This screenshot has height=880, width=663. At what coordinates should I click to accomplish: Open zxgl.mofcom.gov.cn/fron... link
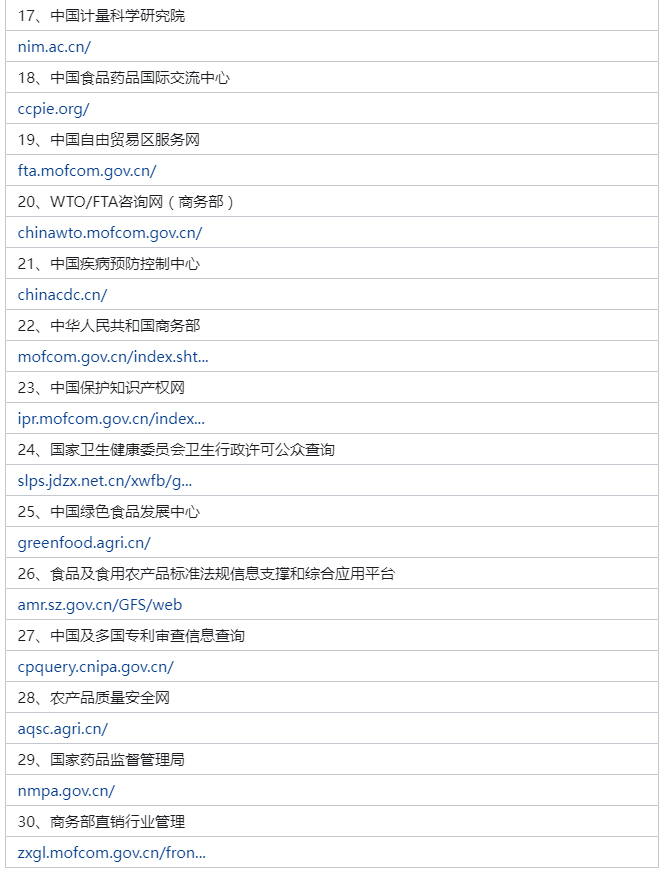112,853
